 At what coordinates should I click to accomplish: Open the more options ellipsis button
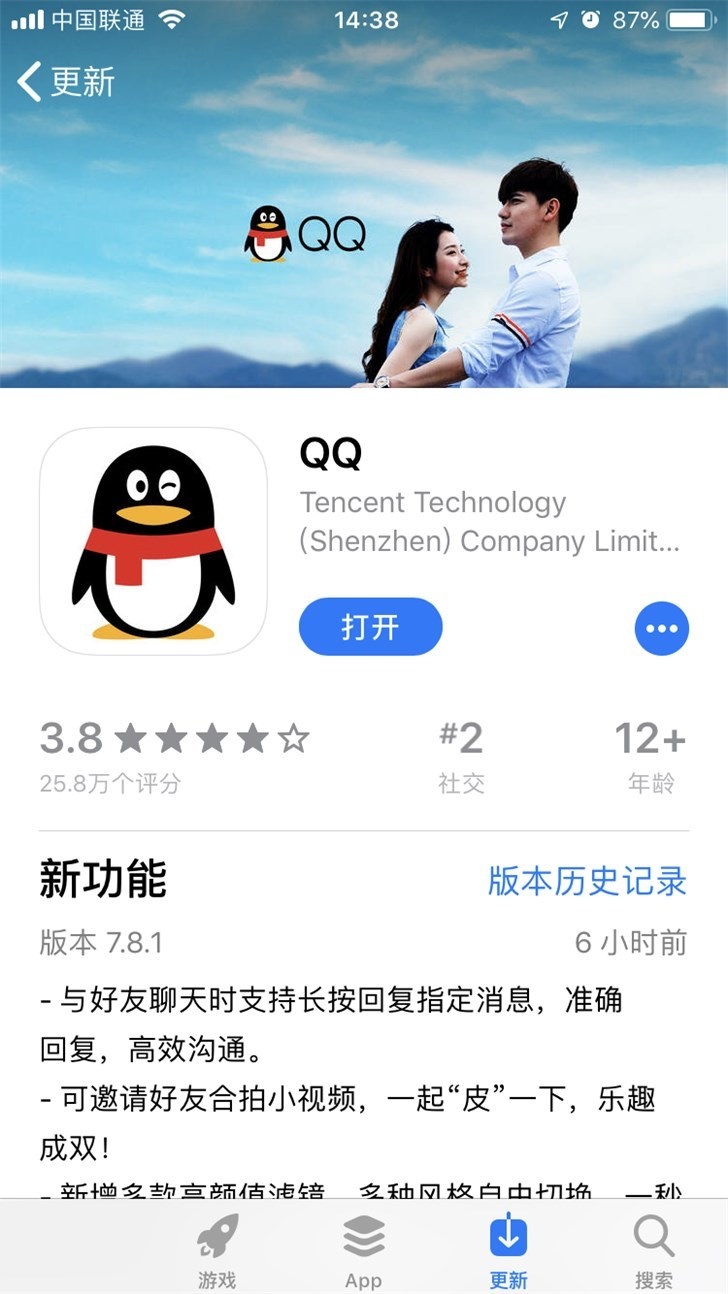(x=661, y=629)
